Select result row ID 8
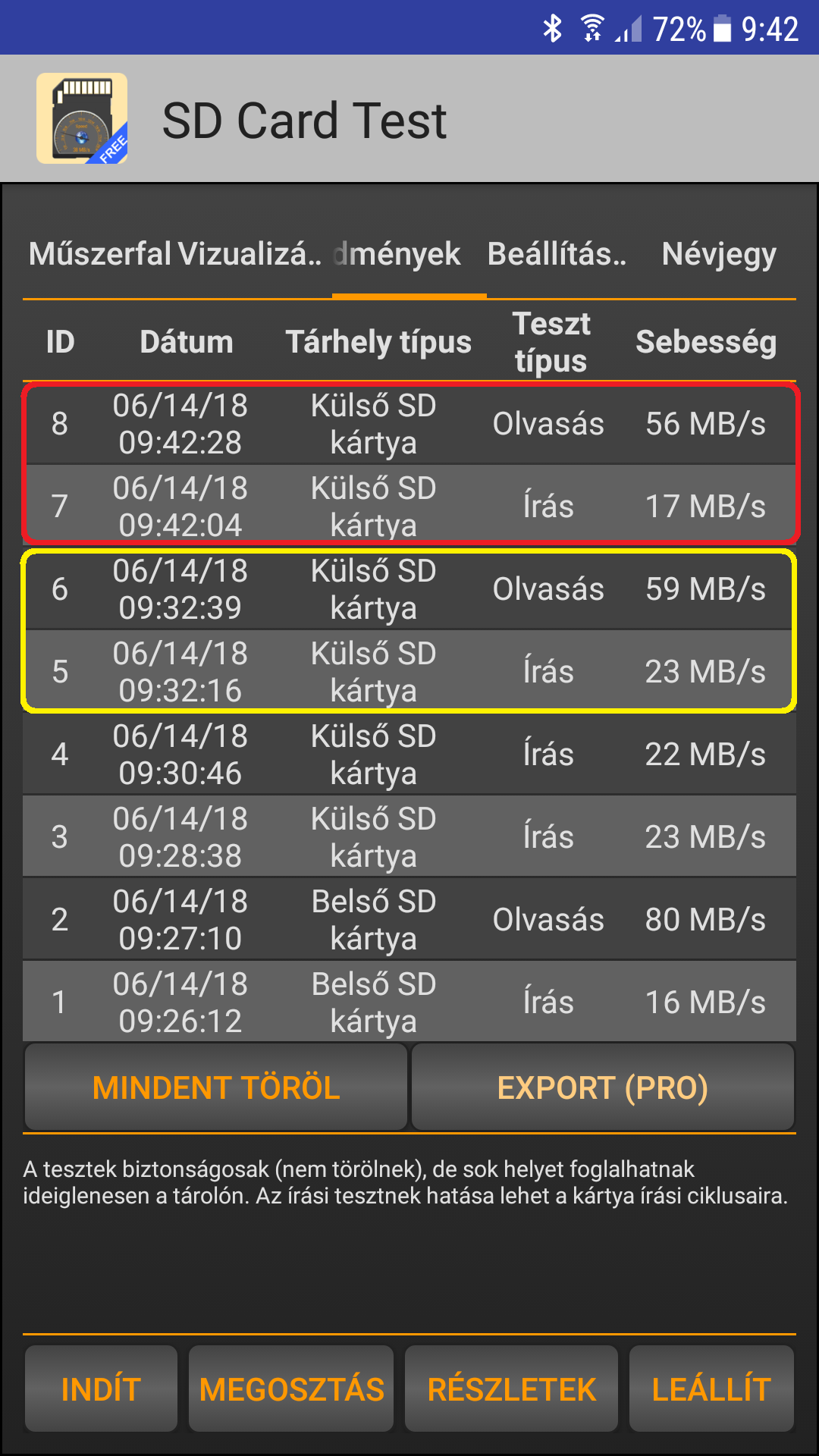Viewport: 819px width, 1456px height. [409, 424]
